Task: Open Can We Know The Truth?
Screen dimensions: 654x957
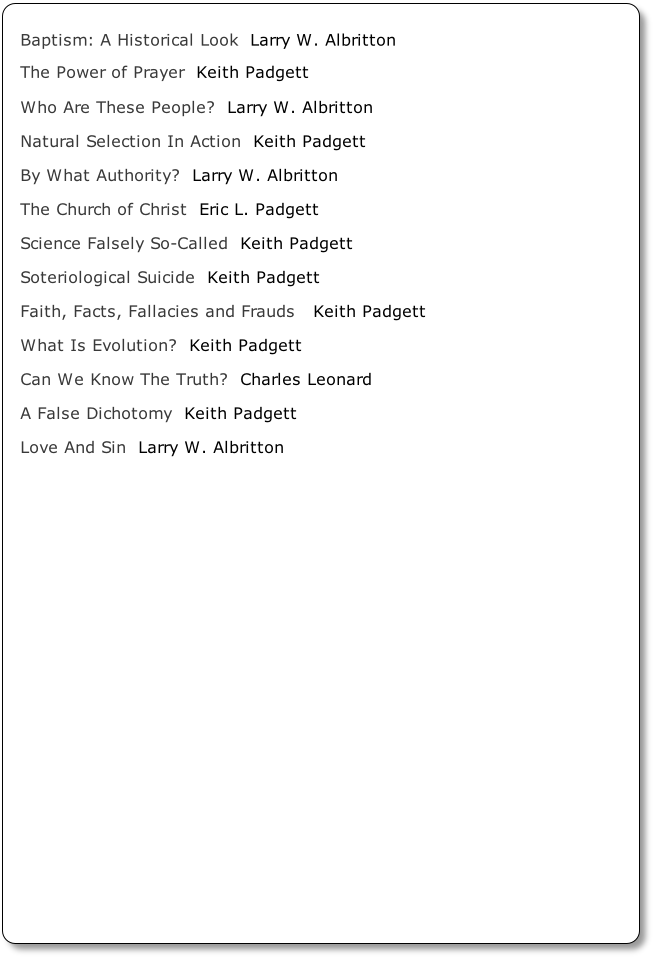Action: tap(124, 379)
